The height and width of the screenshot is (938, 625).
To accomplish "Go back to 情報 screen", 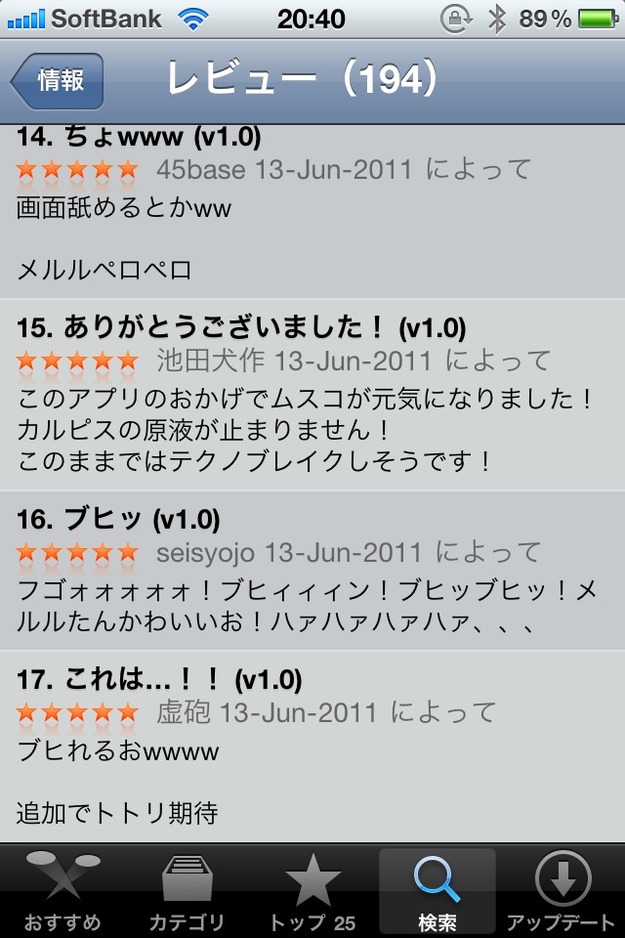I will point(58,81).
